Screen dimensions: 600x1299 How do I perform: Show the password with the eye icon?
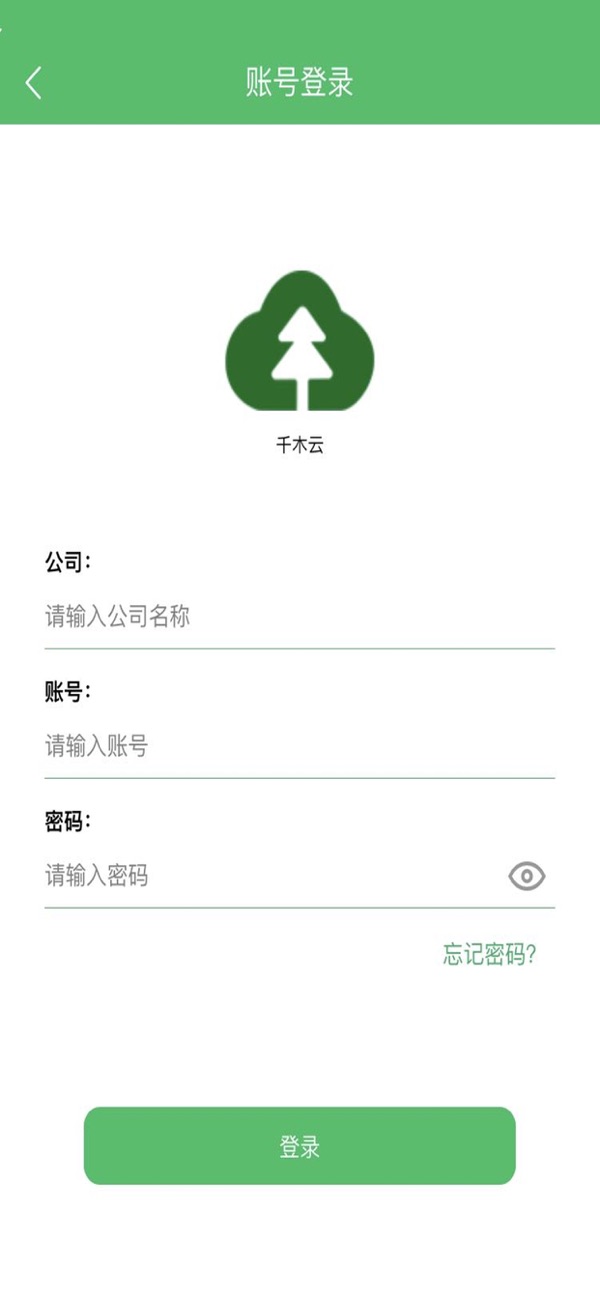pyautogui.click(x=527, y=877)
